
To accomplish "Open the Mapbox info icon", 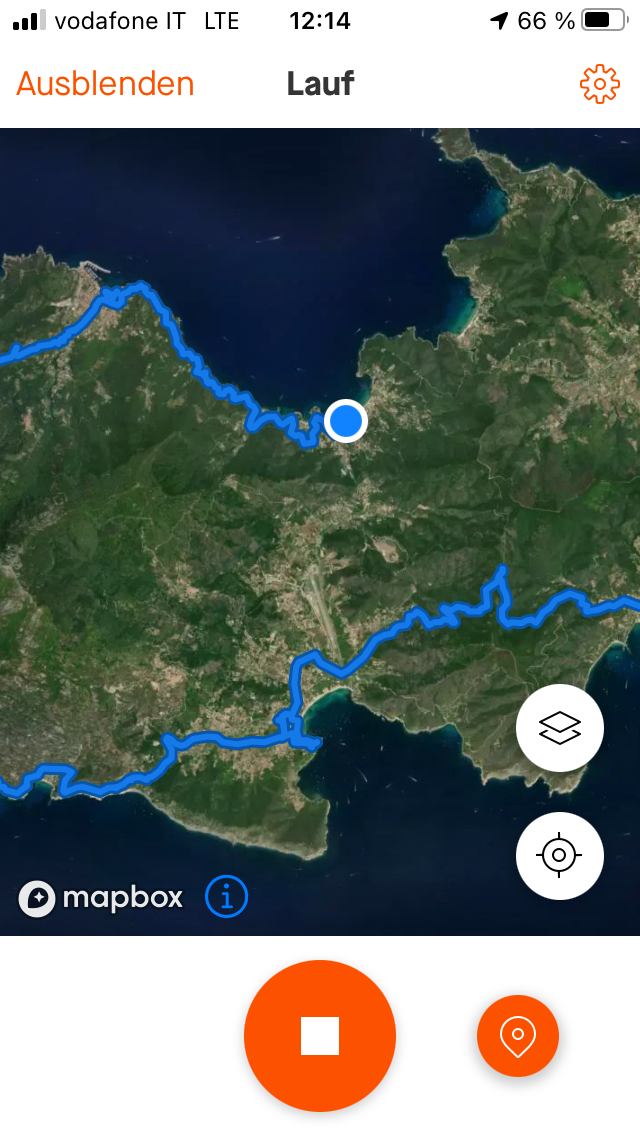I will tap(226, 897).
